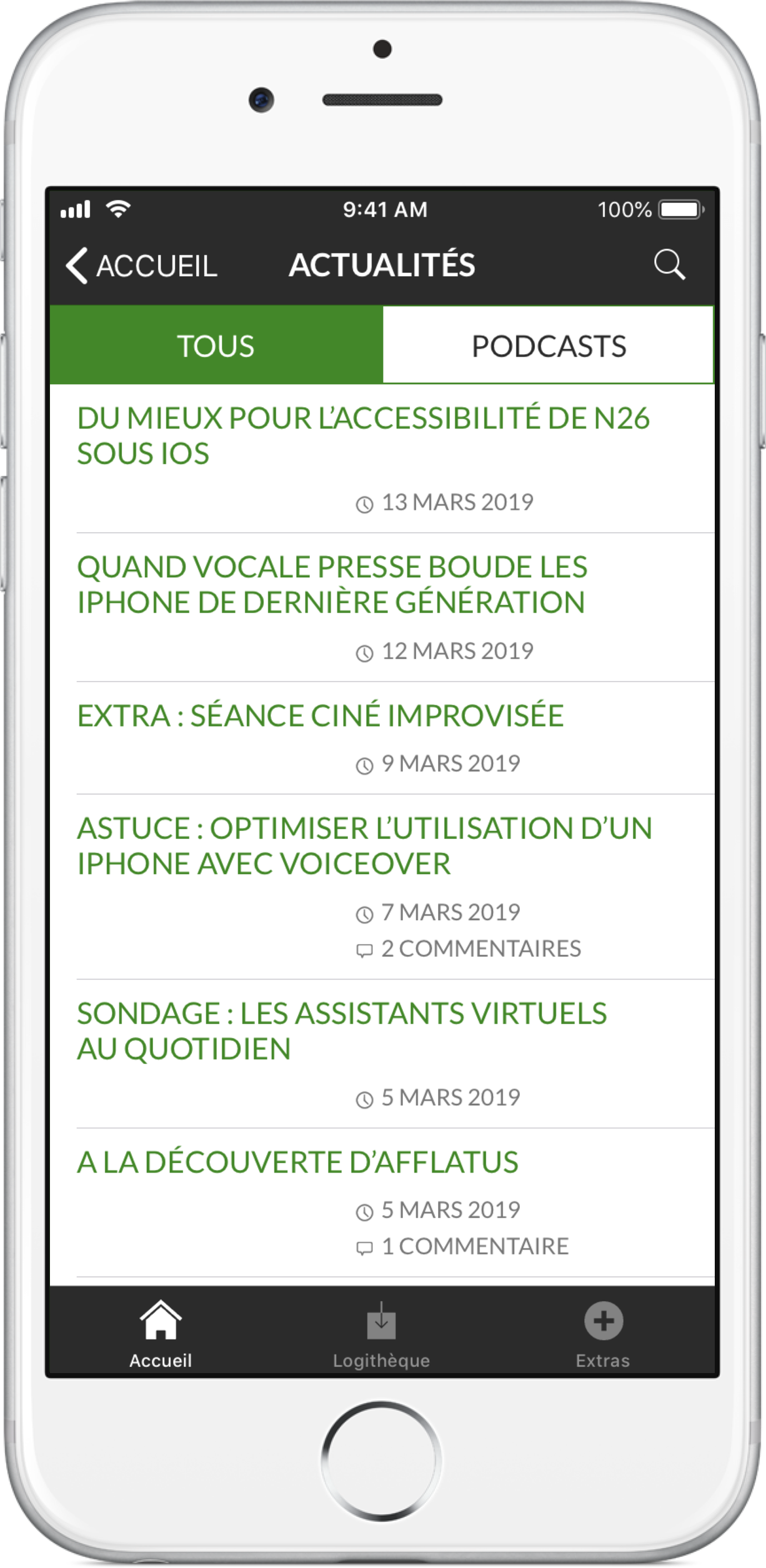Open the Extras tab
This screenshot has width=766, height=1568.
tap(603, 1334)
